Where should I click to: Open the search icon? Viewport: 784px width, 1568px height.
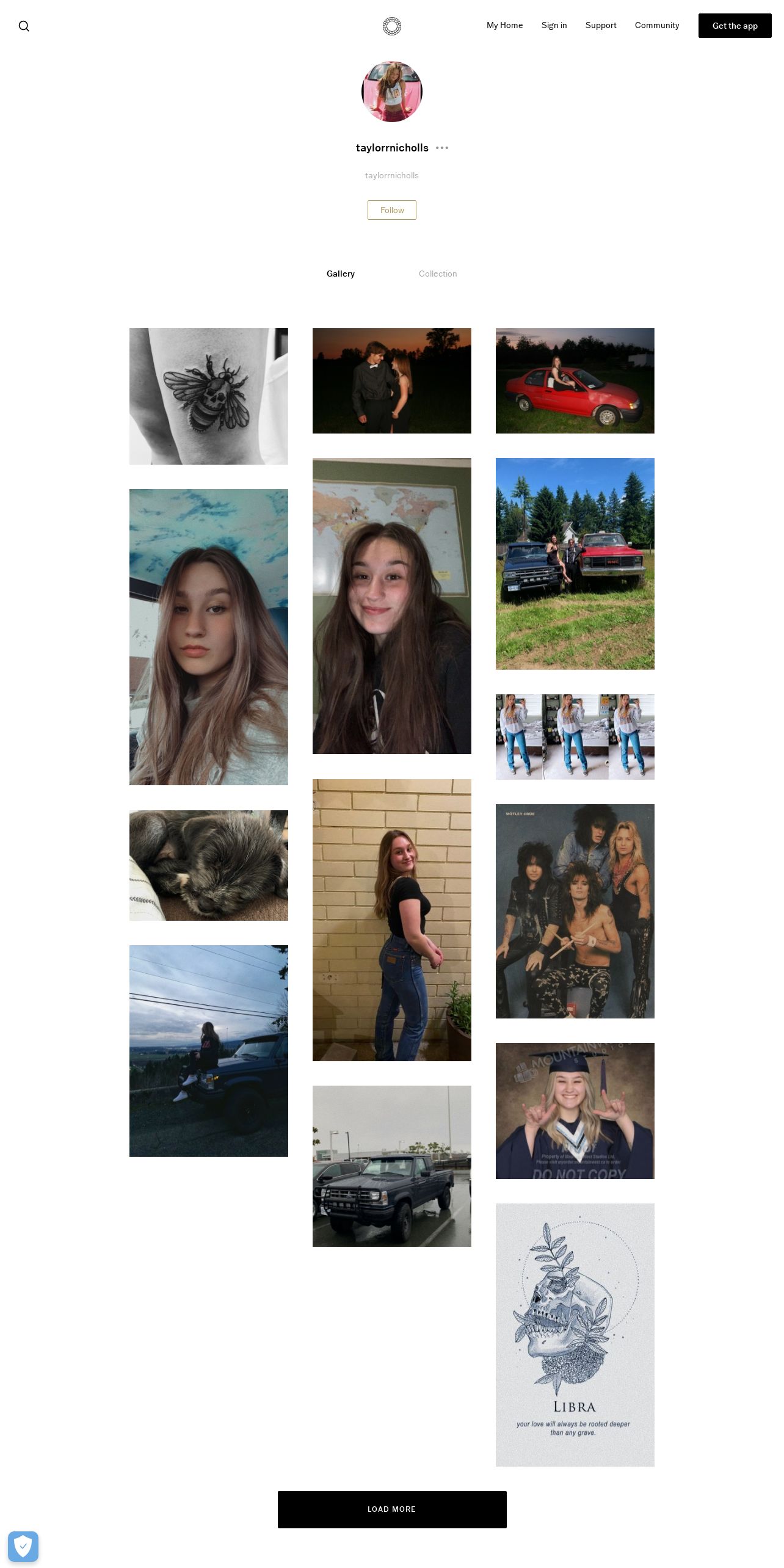coord(24,26)
